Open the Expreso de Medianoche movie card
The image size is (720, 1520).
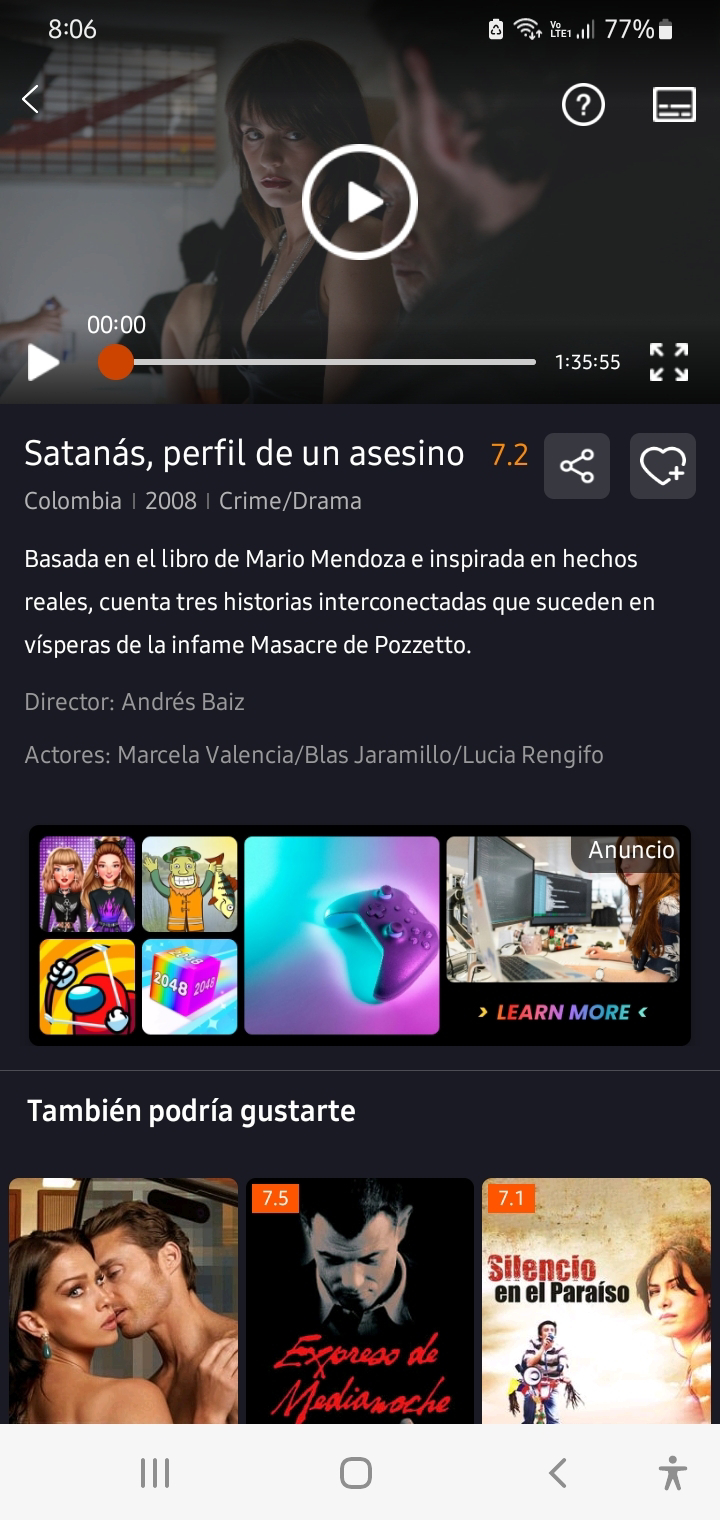360,1300
